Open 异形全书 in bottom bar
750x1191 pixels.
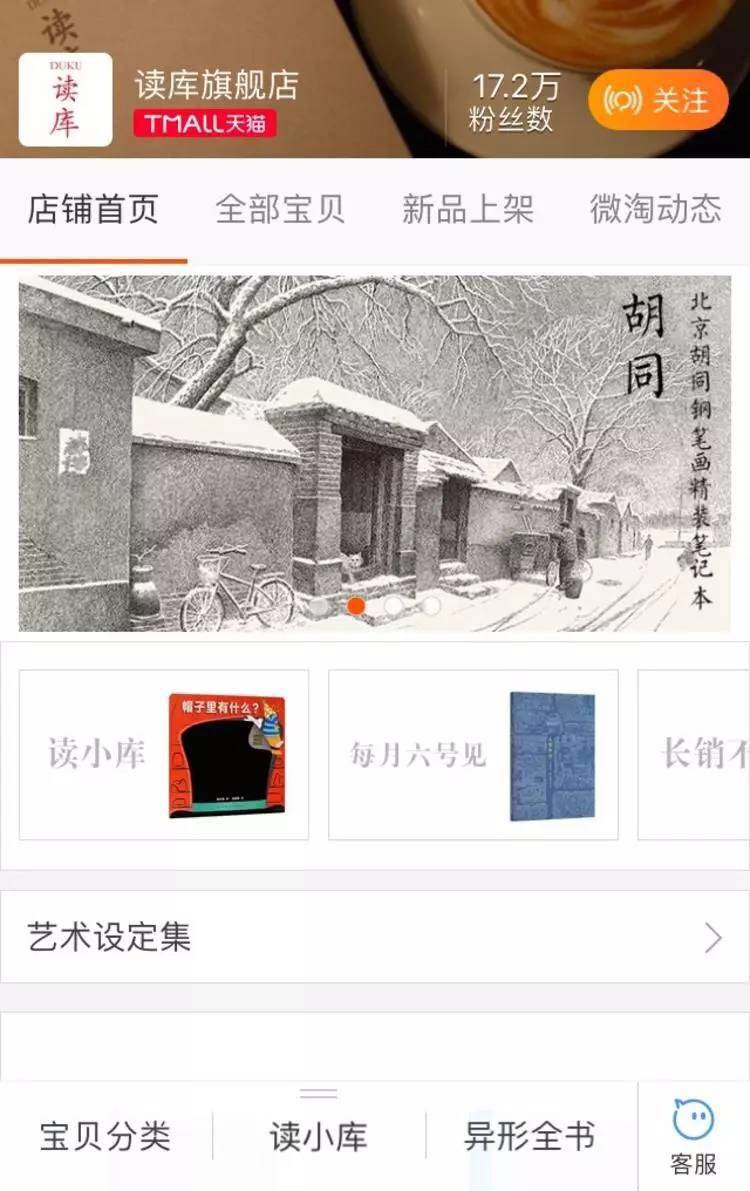(x=530, y=1137)
